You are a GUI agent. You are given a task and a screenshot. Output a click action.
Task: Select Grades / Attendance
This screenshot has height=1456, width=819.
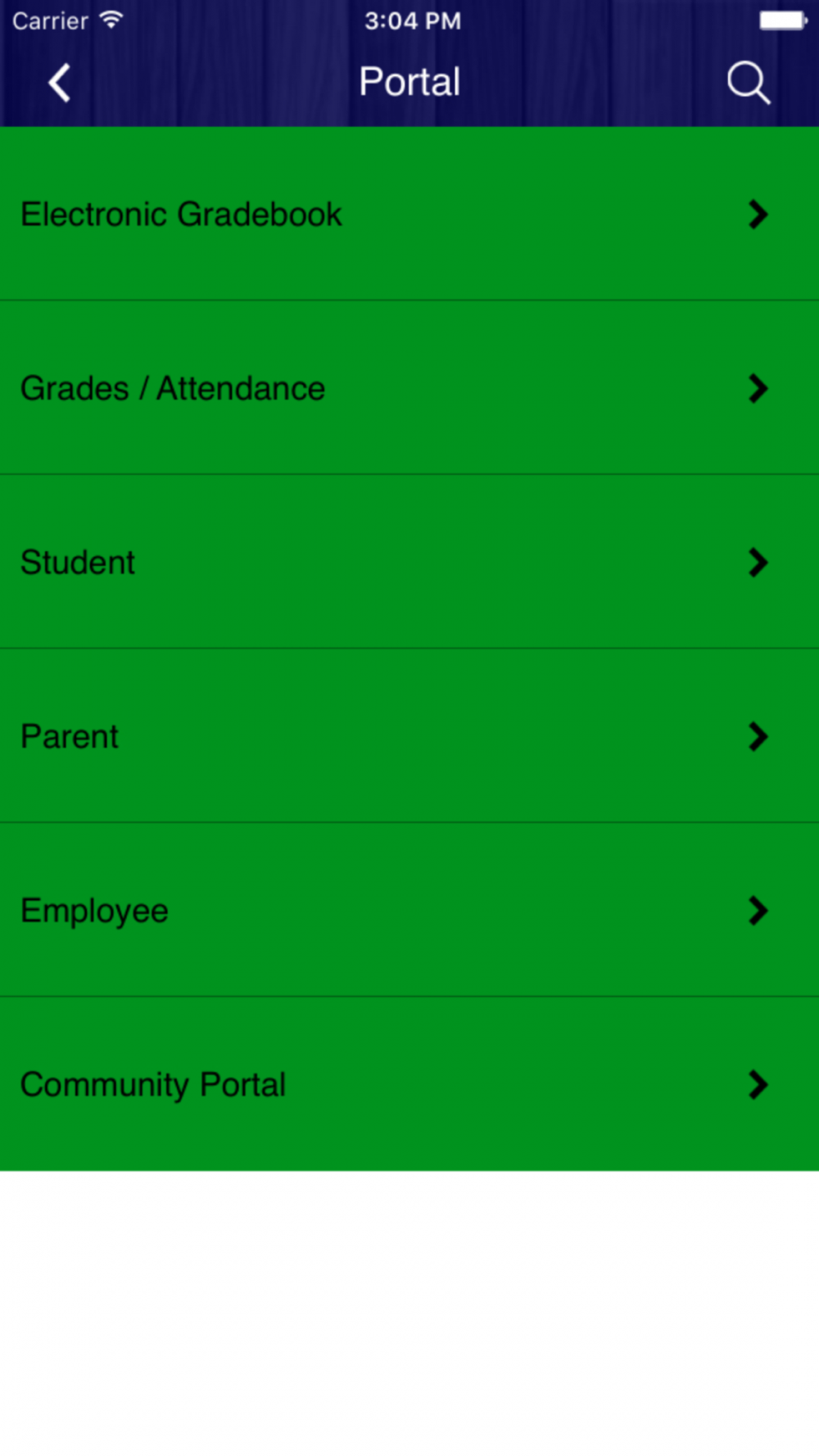(x=409, y=387)
